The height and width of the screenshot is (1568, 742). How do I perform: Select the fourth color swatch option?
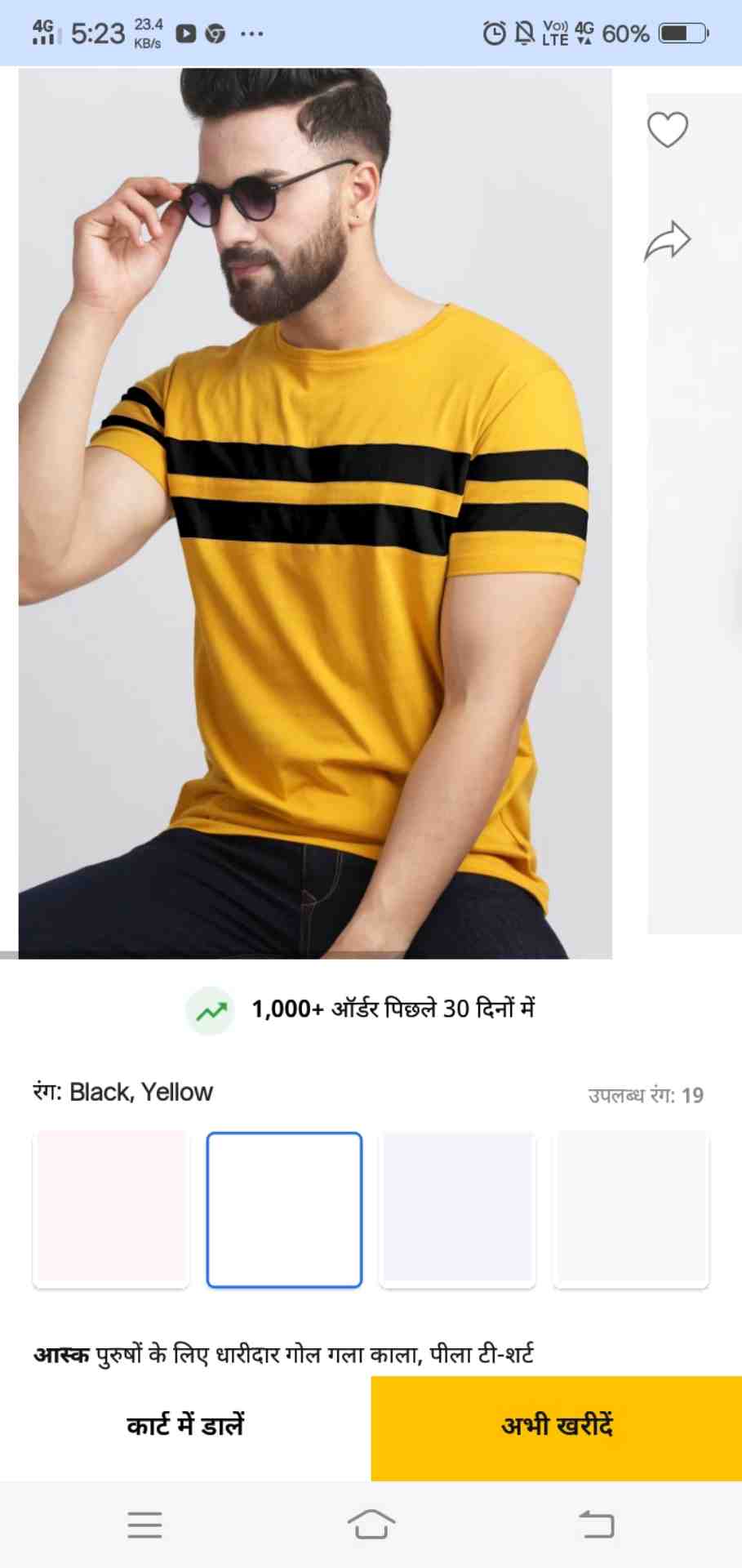[631, 1209]
